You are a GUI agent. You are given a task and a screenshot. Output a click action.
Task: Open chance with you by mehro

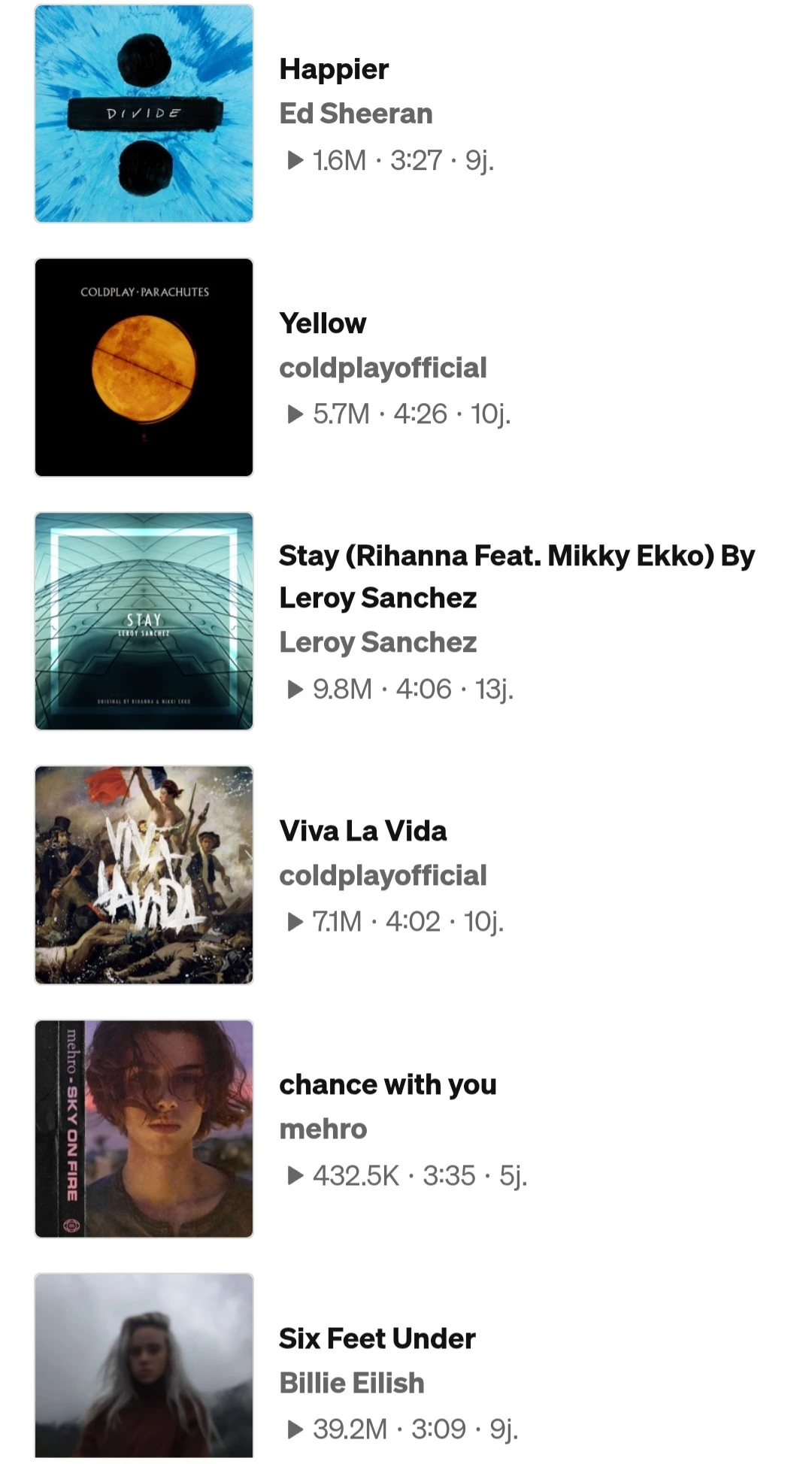pyautogui.click(x=387, y=1085)
